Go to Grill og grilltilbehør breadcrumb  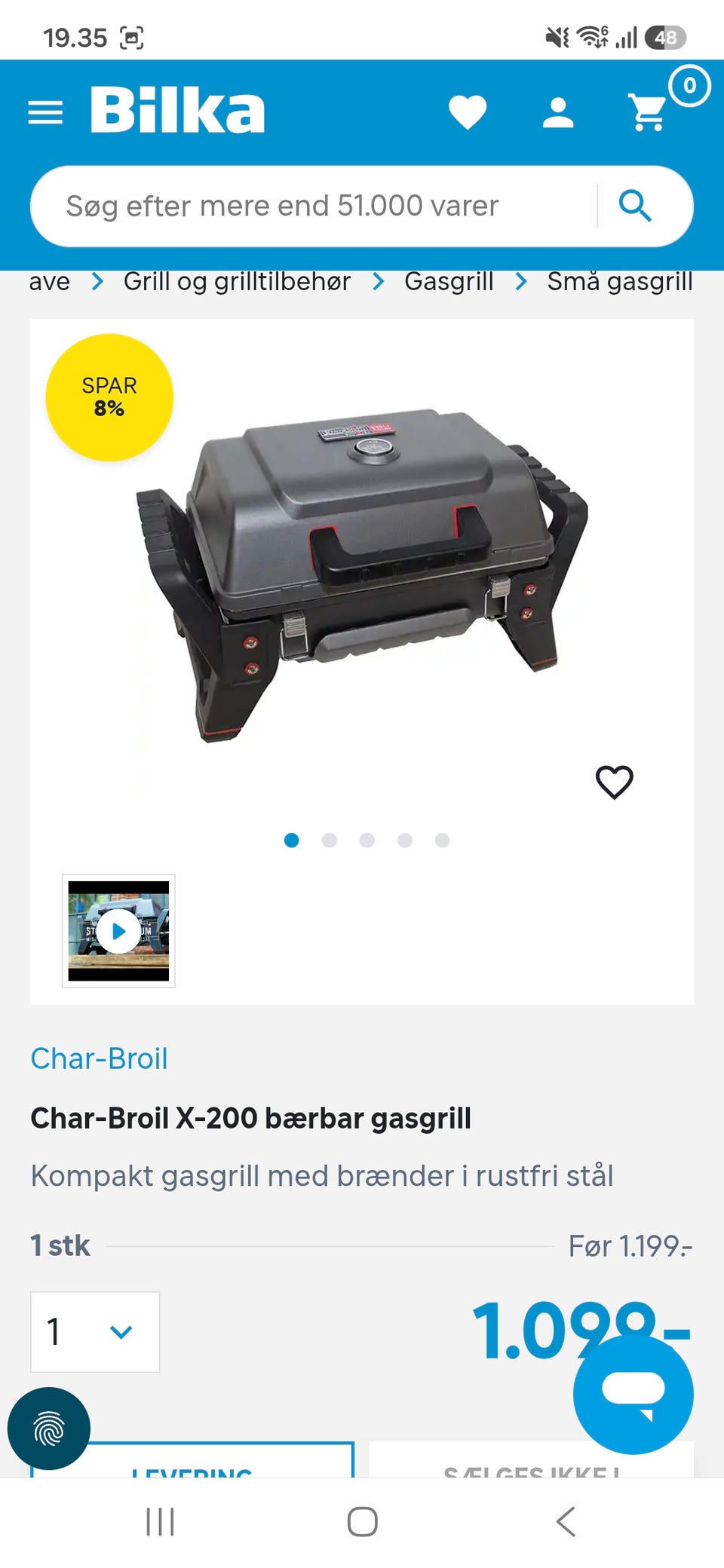point(237,281)
